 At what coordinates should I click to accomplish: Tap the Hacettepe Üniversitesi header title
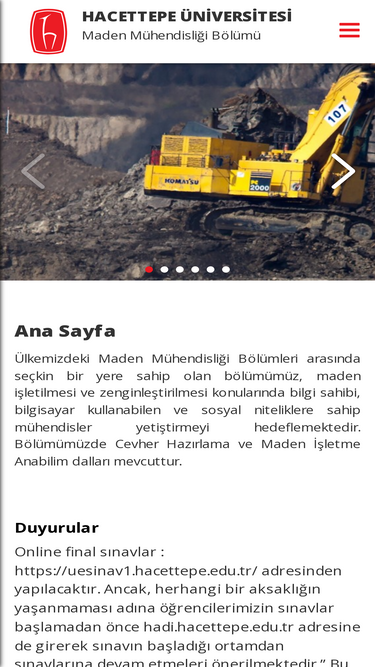(x=187, y=17)
